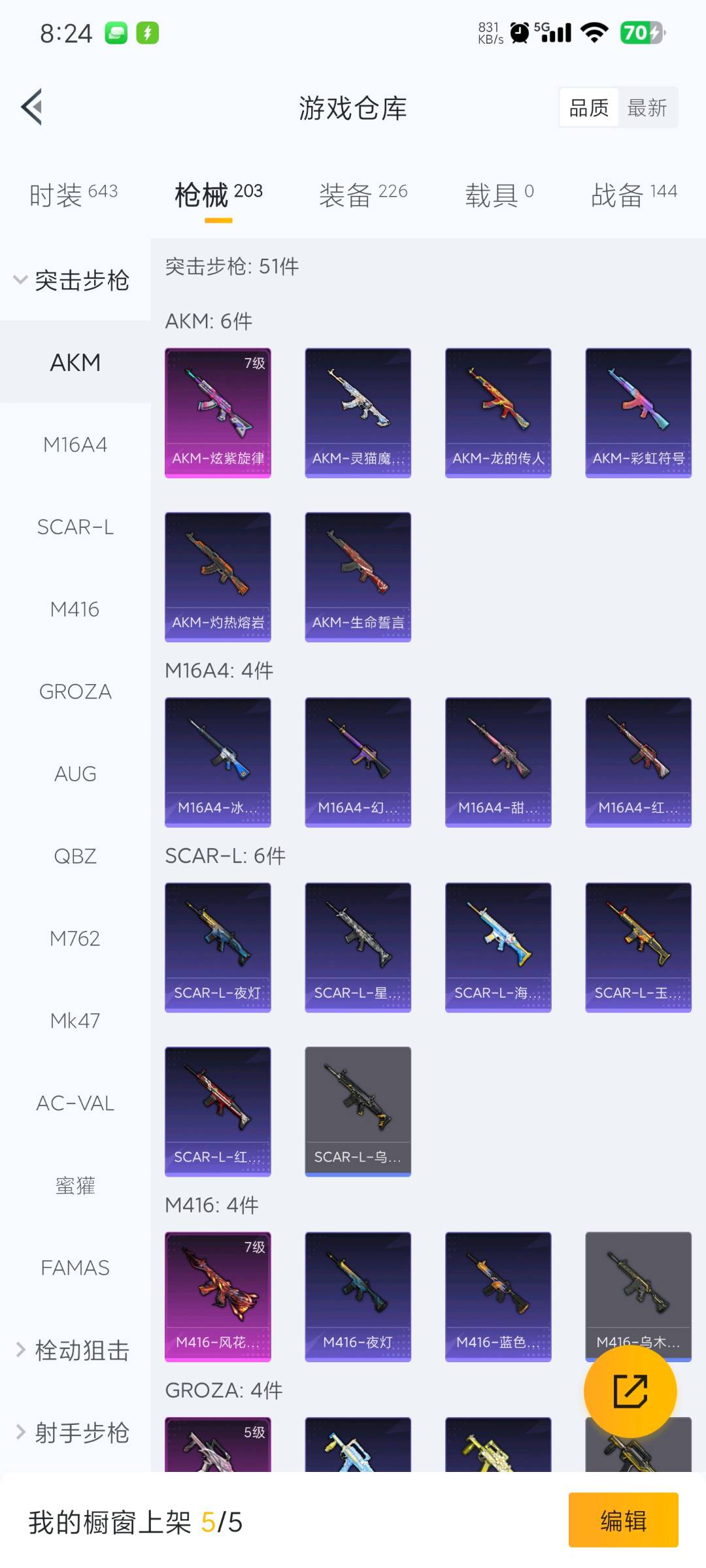The height and width of the screenshot is (1568, 706).
Task: Switch to the 战备 tab
Action: tap(633, 194)
